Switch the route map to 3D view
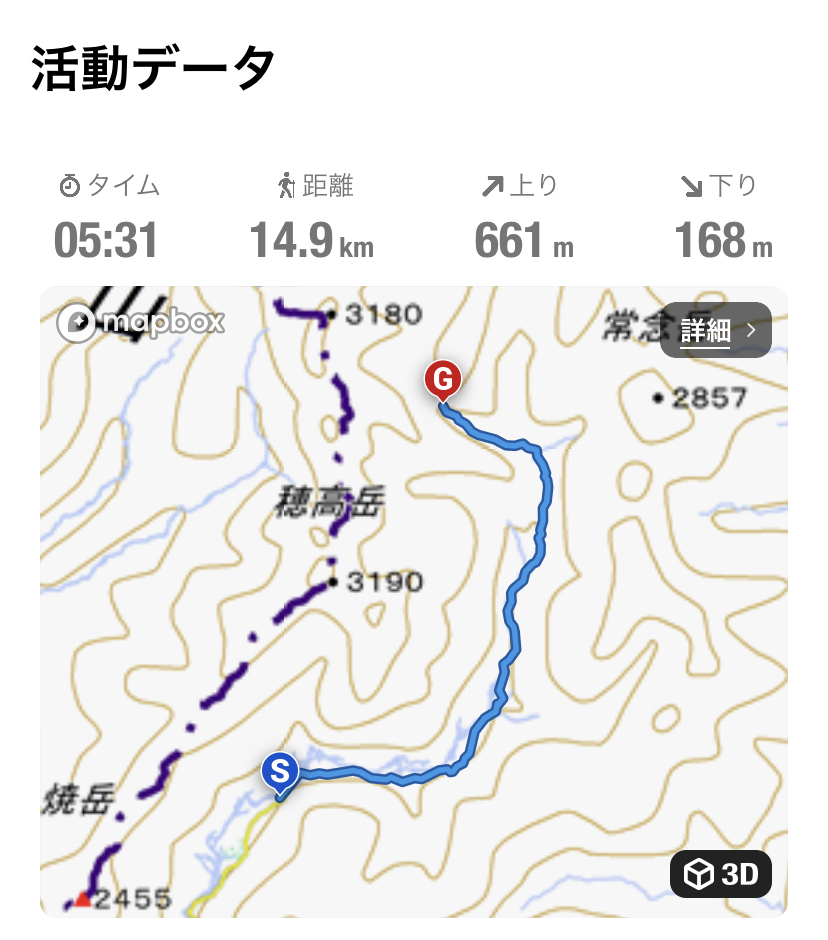The width and height of the screenshot is (828, 940). 720,875
